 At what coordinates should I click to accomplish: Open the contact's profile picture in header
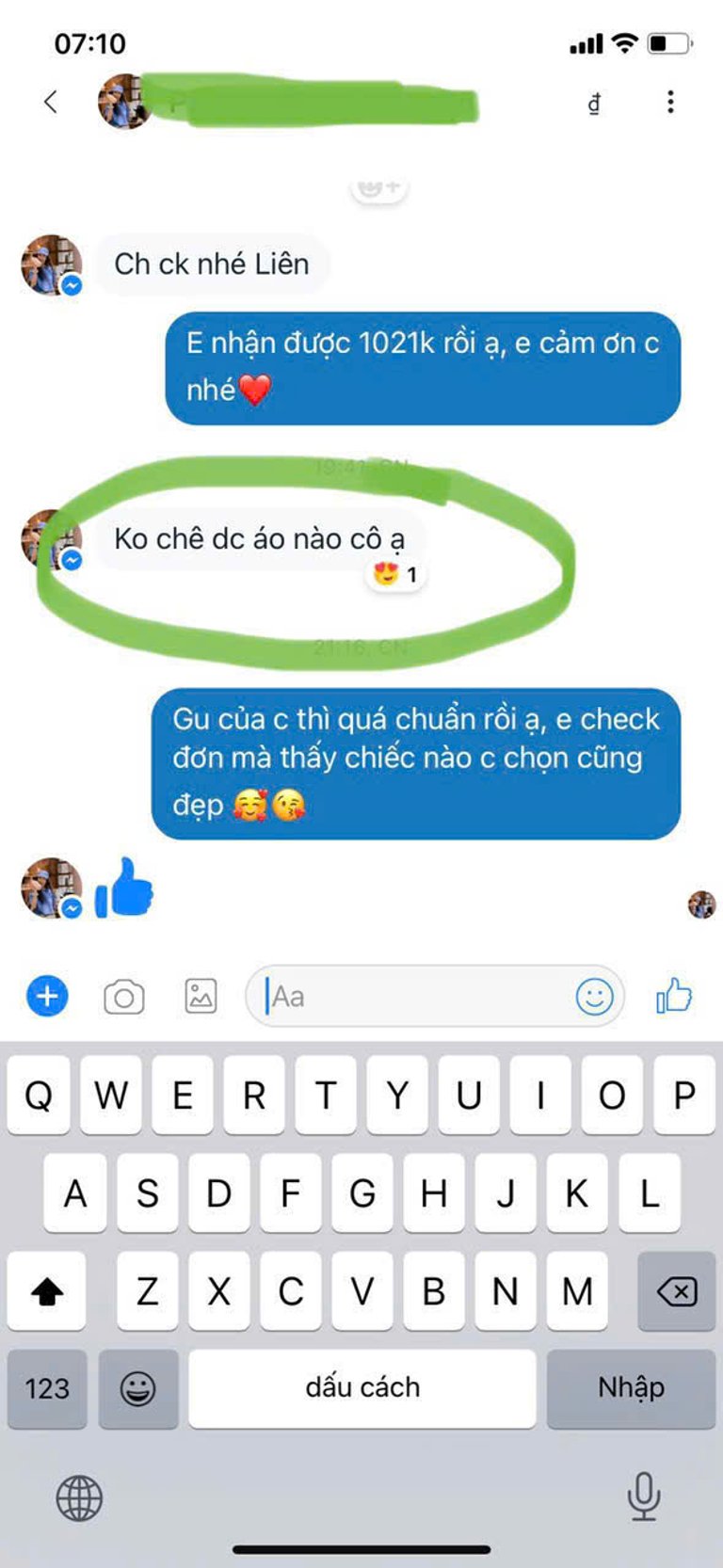pyautogui.click(x=124, y=102)
